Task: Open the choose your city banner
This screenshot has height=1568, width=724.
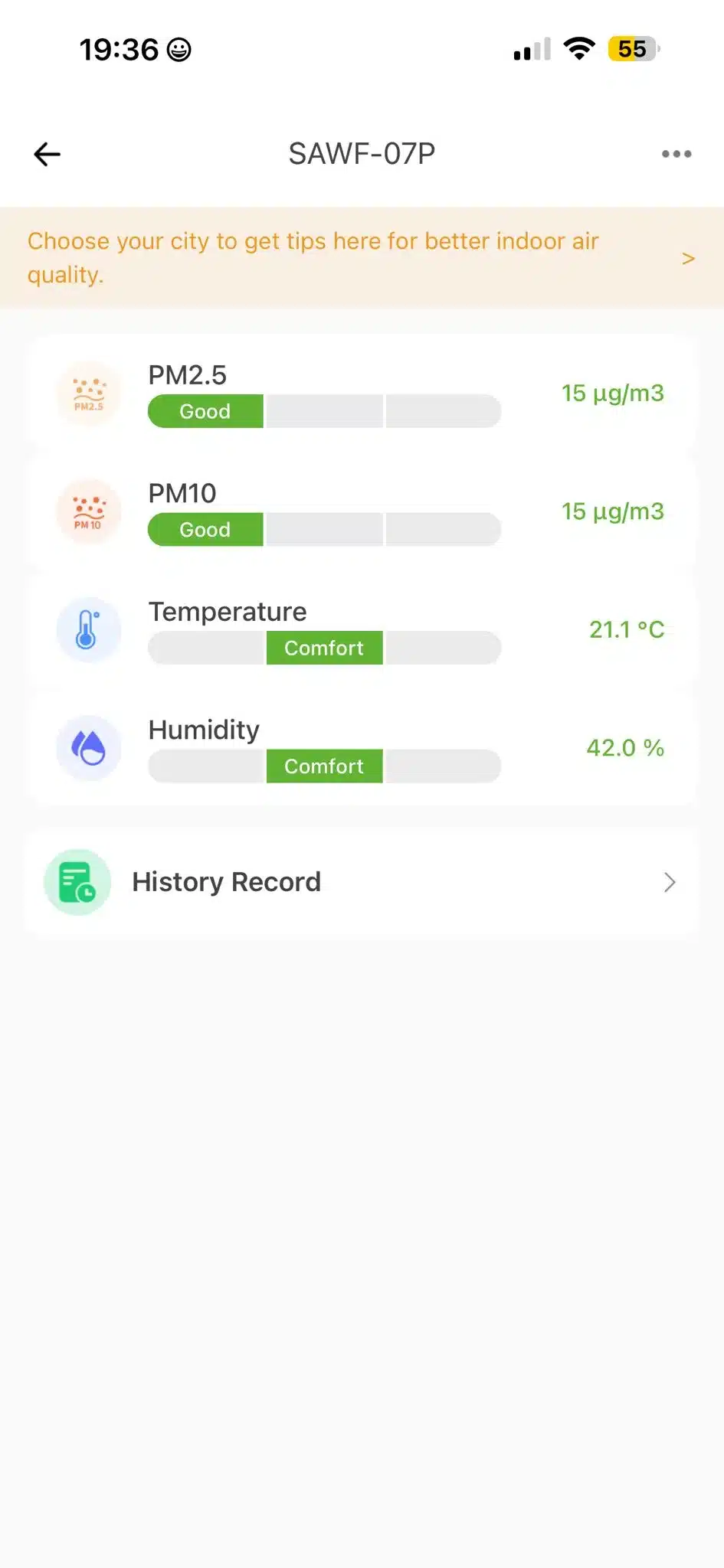Action: 362,258
